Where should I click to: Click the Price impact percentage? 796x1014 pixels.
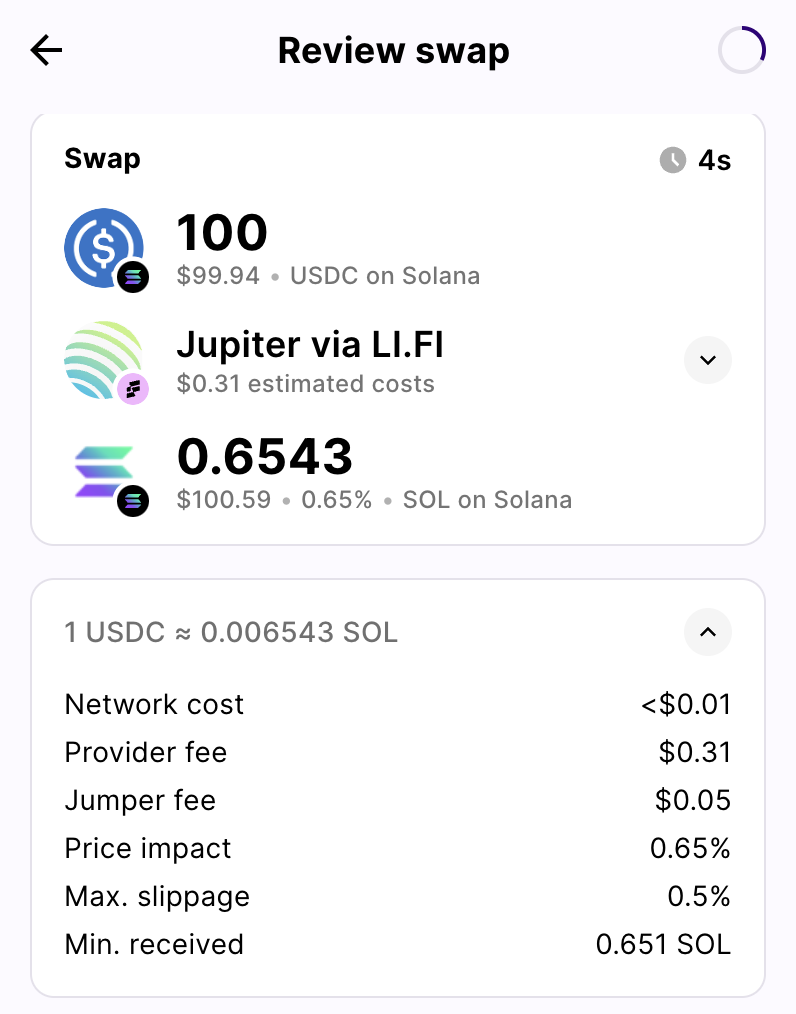[690, 847]
